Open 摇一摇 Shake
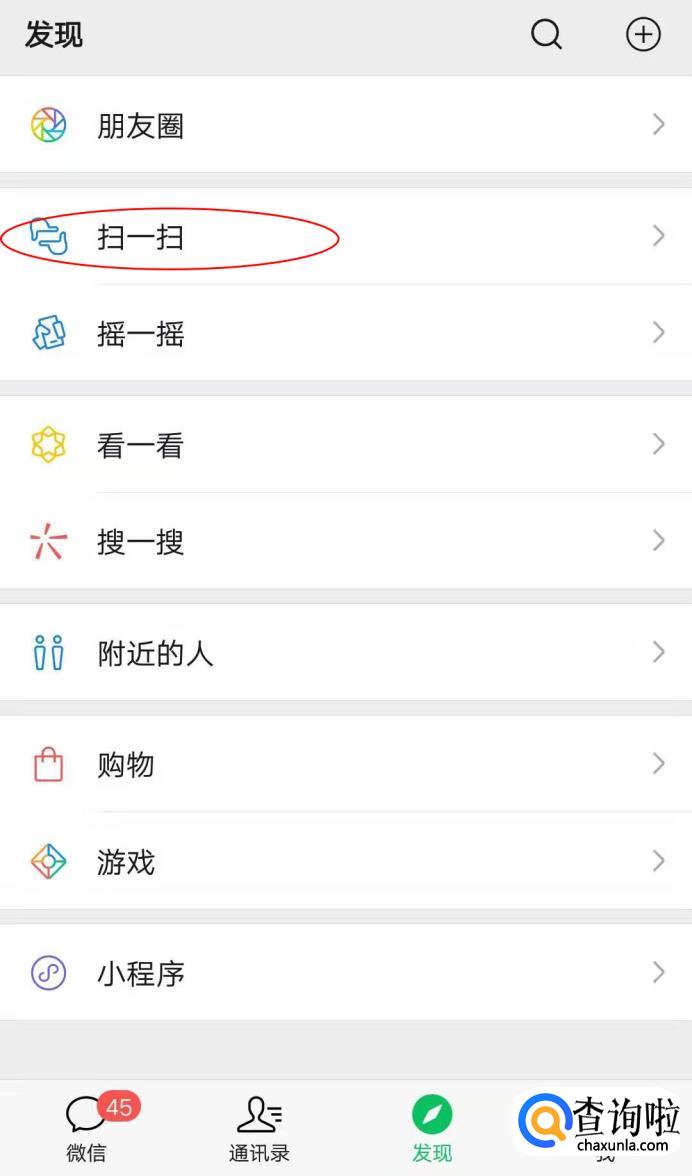 [x=345, y=333]
